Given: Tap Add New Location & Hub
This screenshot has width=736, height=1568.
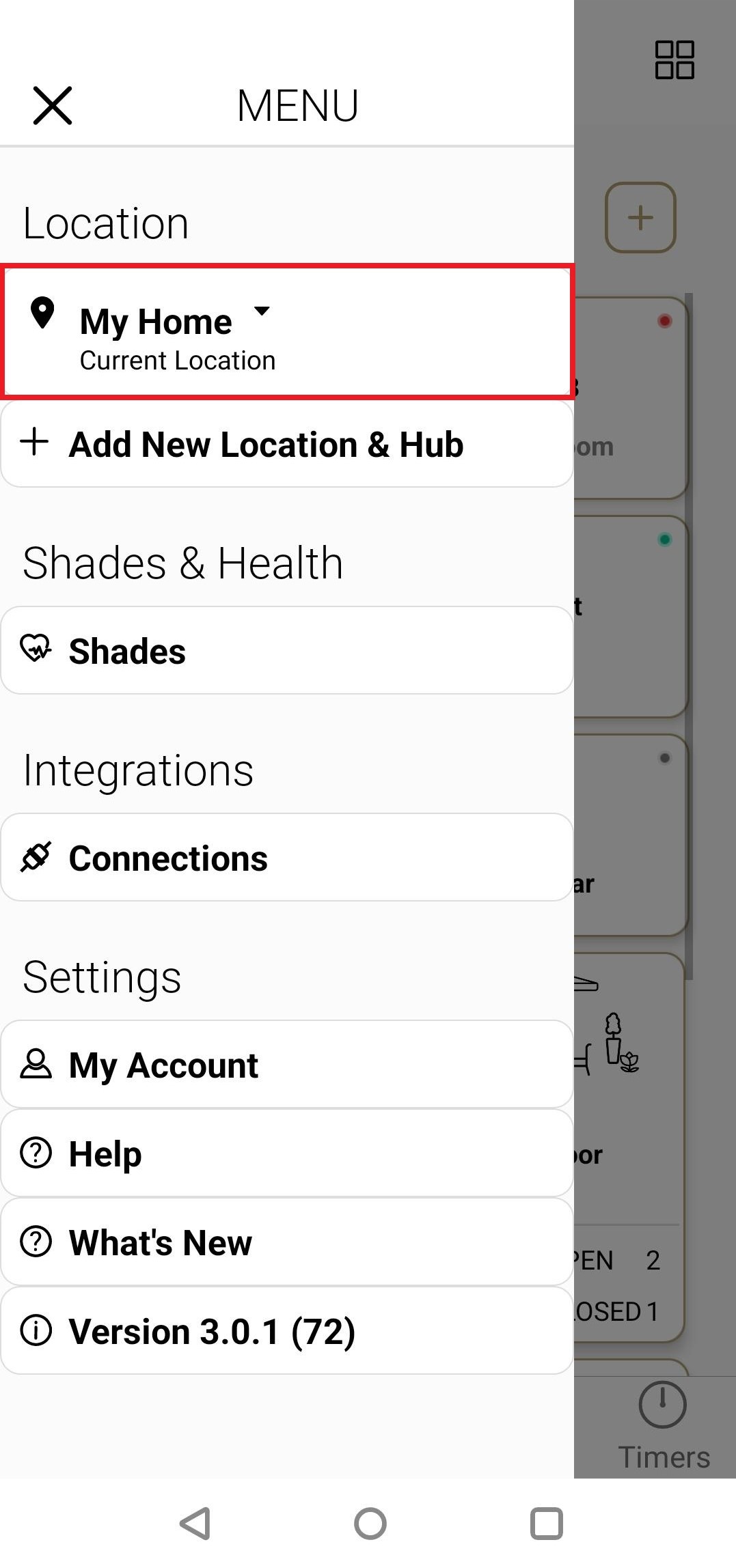Looking at the screenshot, I should [x=287, y=444].
